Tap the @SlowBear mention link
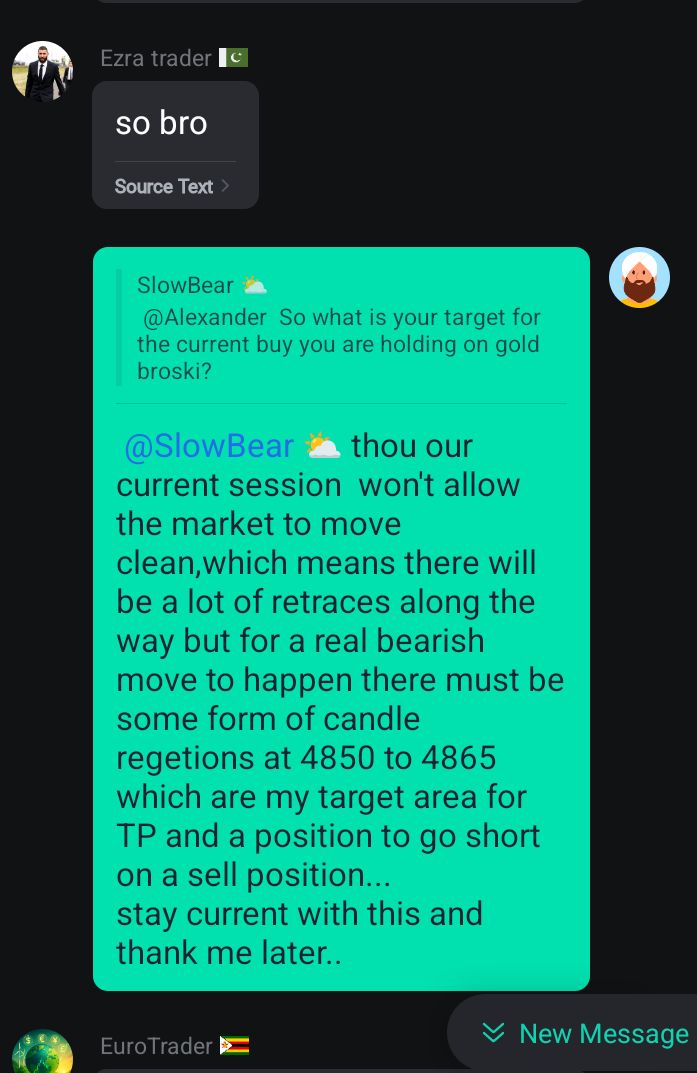697x1073 pixels. [x=209, y=446]
